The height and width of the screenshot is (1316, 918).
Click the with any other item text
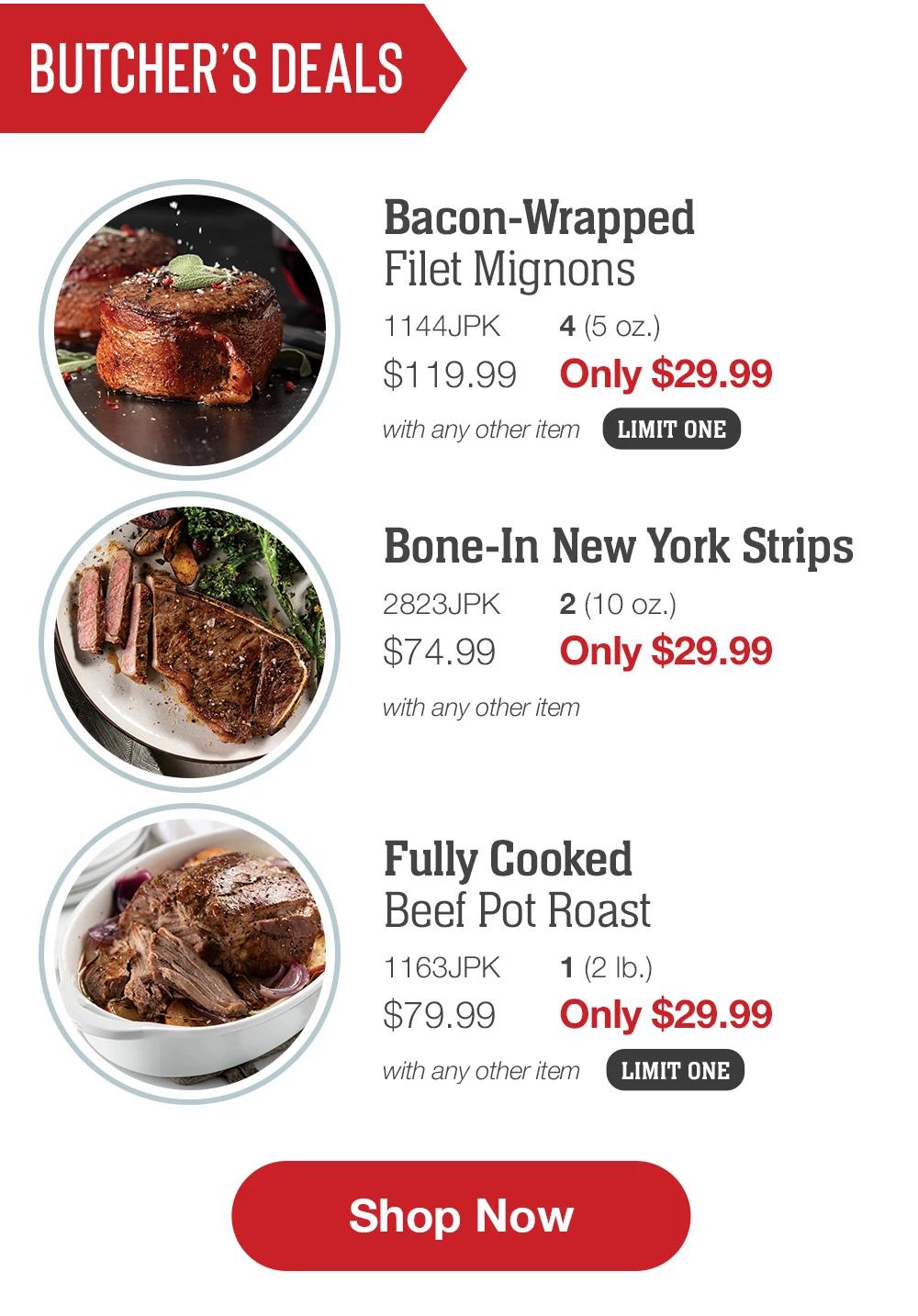pos(484,429)
